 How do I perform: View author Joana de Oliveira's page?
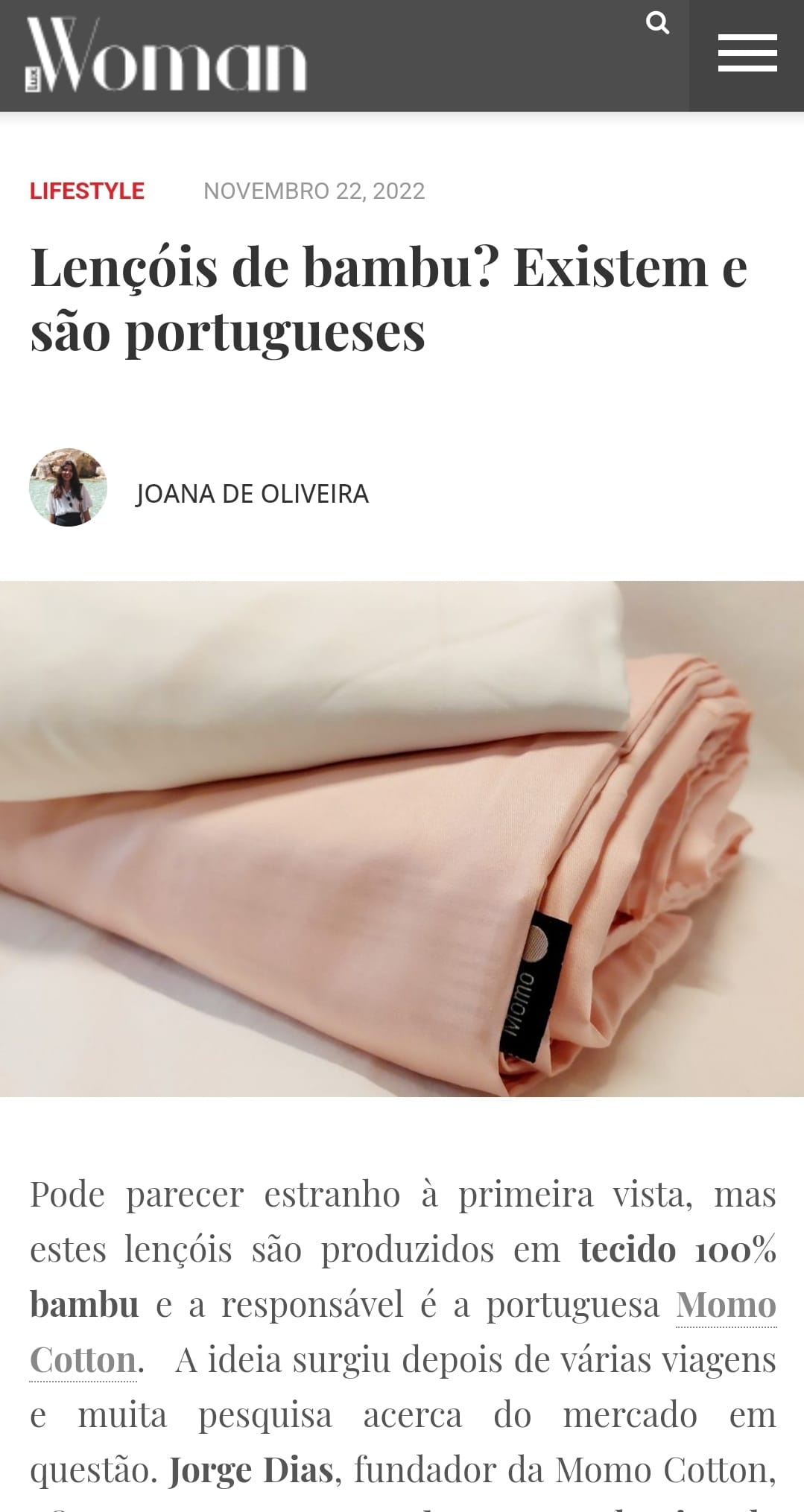252,494
